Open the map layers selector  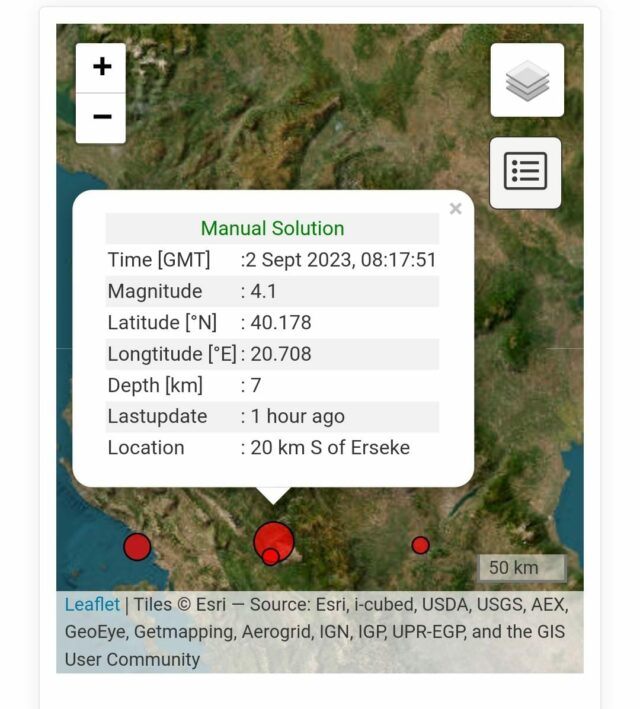tap(527, 80)
